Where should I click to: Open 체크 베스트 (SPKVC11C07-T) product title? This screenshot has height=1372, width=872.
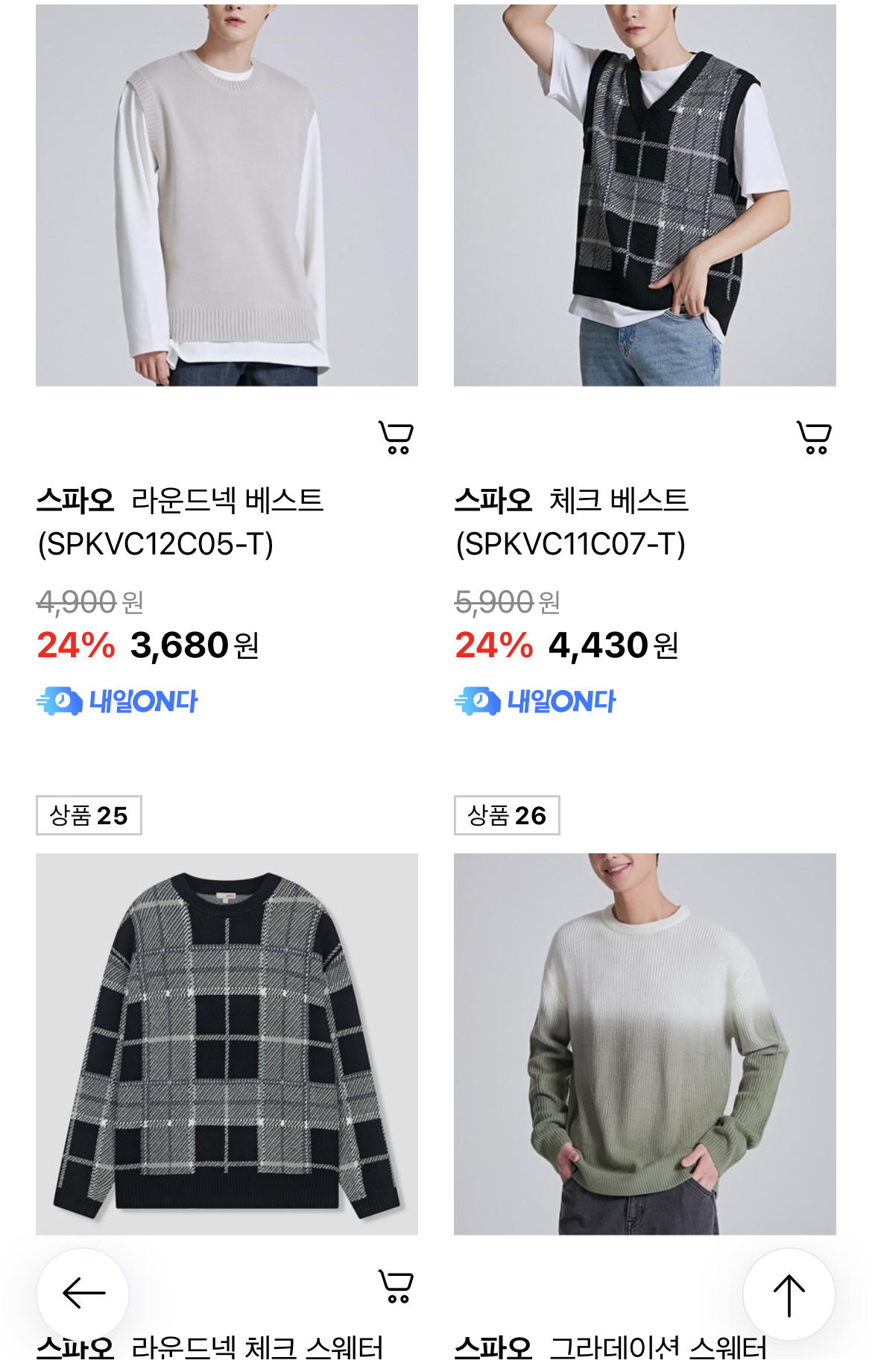(x=572, y=522)
